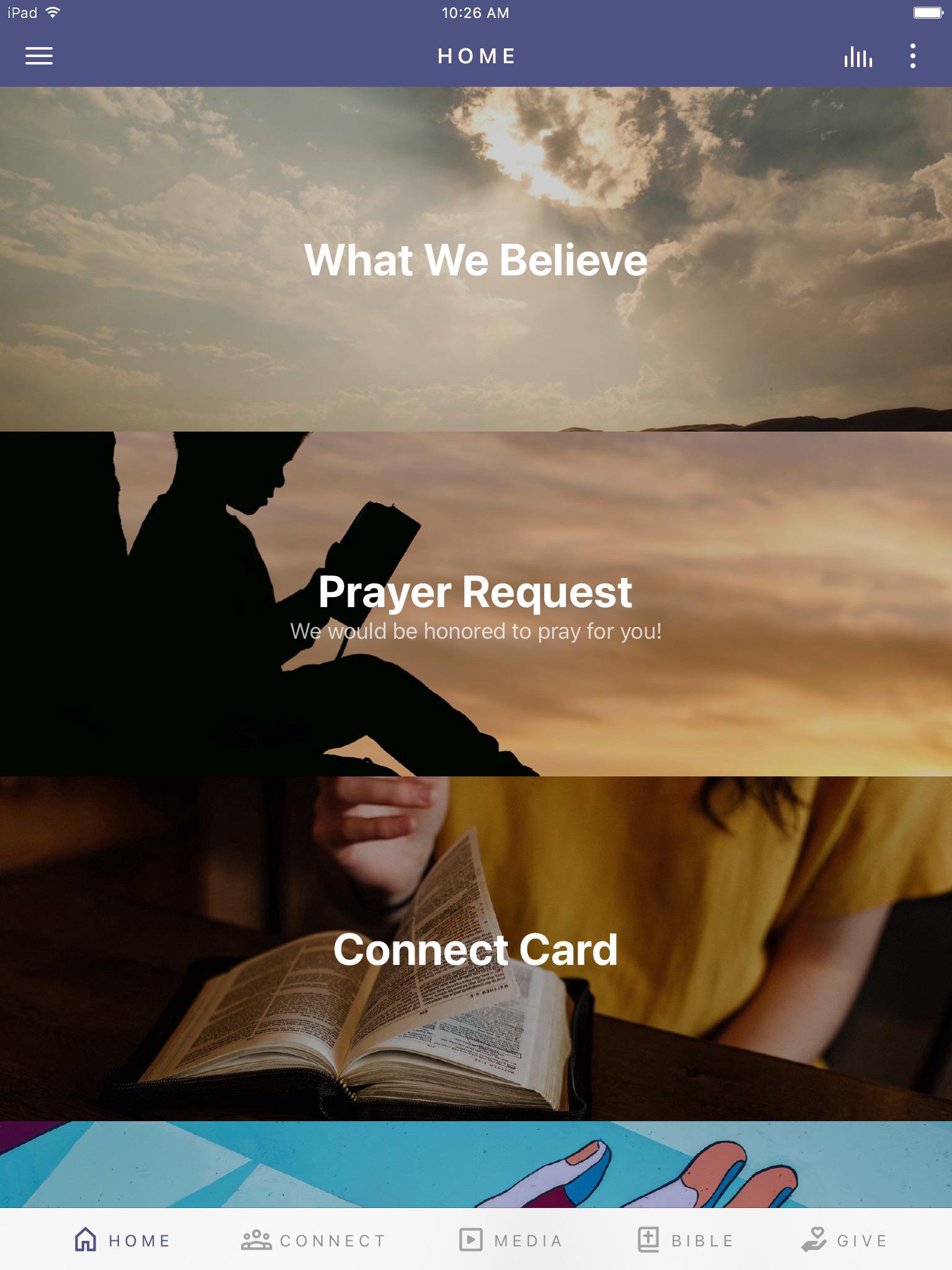952x1270 pixels.
Task: Open the Connect Card tile
Action: pyautogui.click(x=476, y=949)
